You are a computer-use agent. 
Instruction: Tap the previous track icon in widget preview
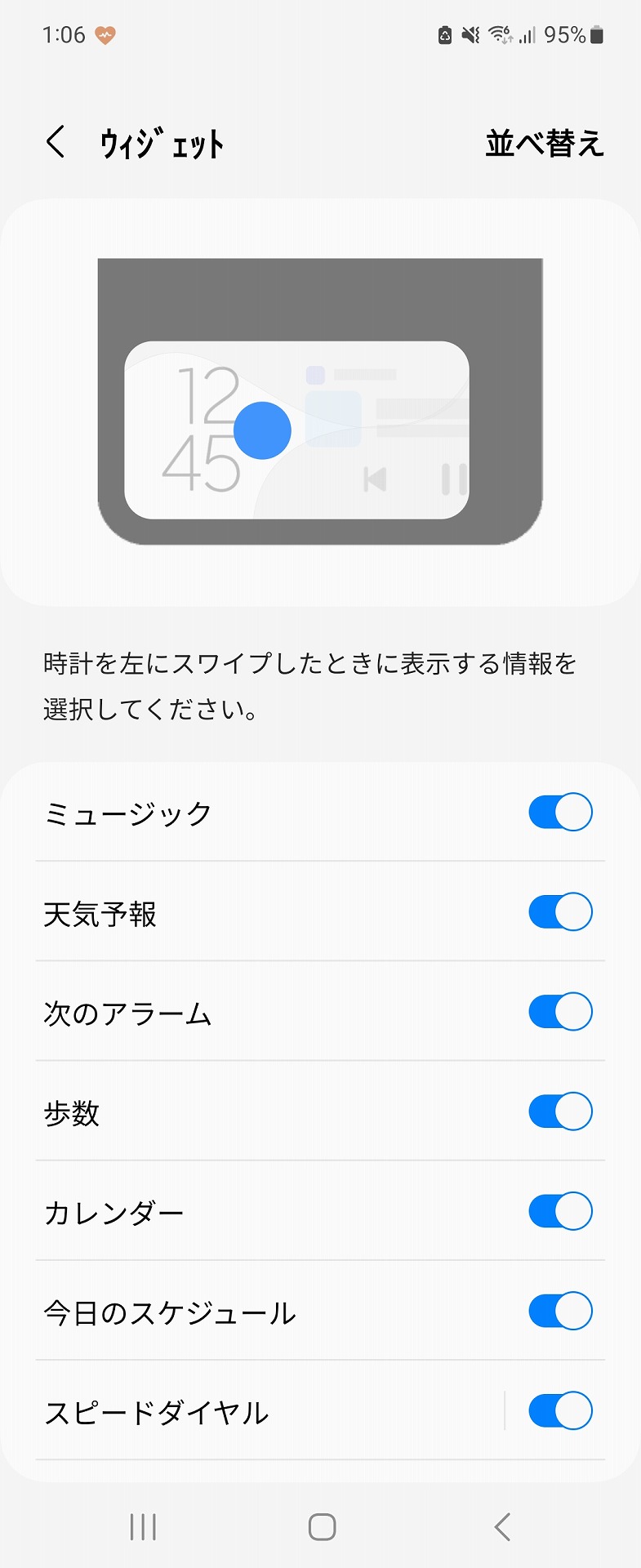[375, 479]
